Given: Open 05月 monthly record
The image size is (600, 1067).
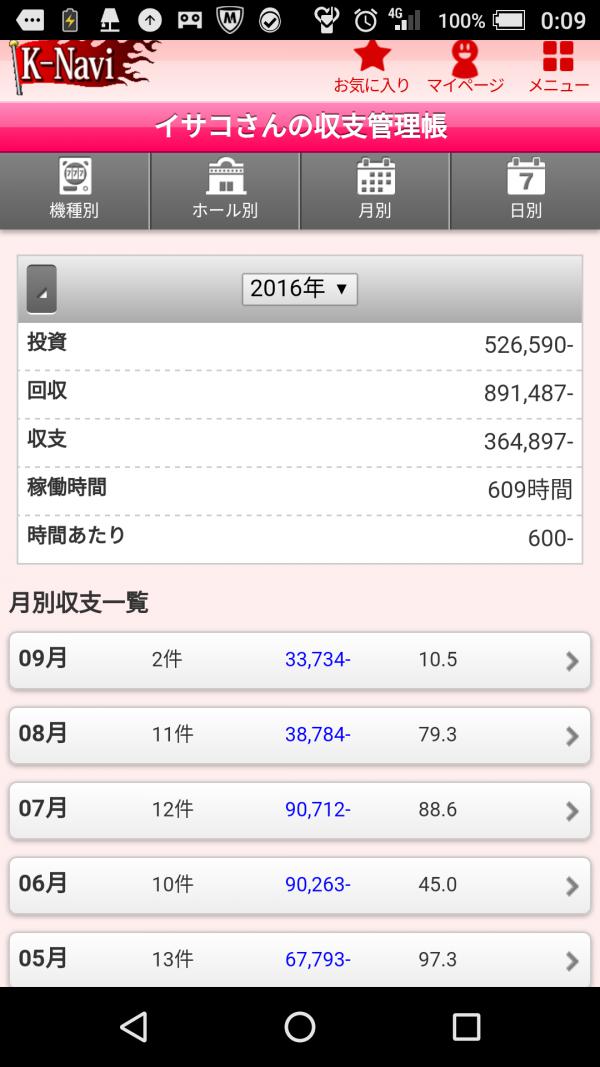Looking at the screenshot, I should [x=300, y=959].
